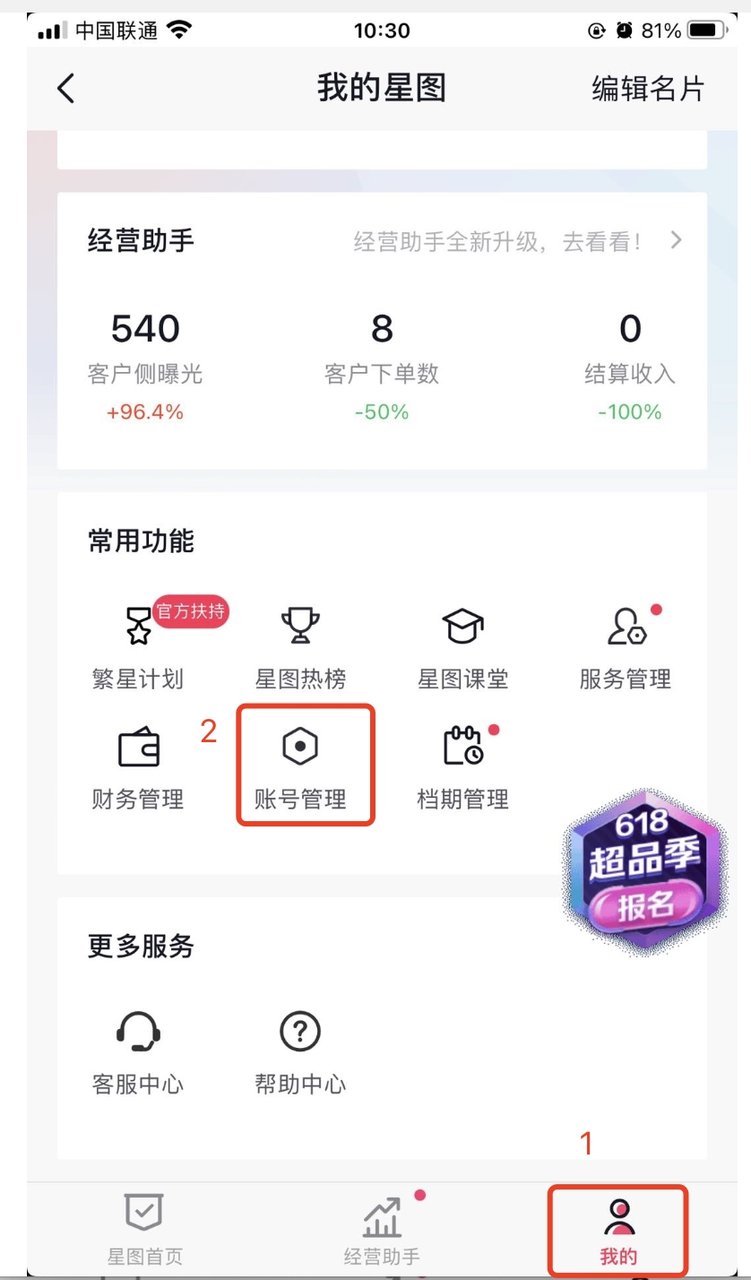The image size is (751, 1280).
Task: Contact 客服中心 customer service
Action: (x=138, y=1052)
